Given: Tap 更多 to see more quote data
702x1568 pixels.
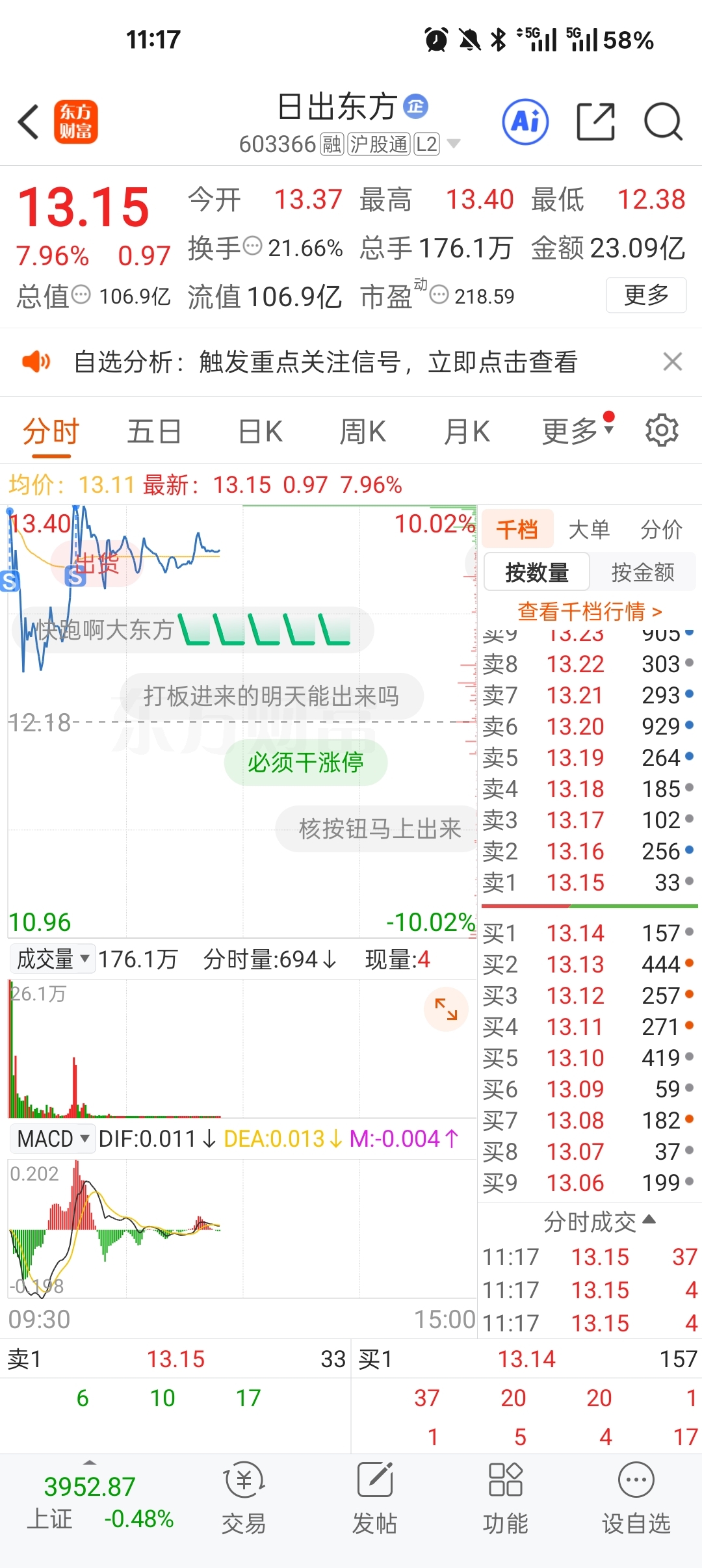Looking at the screenshot, I should point(645,296).
